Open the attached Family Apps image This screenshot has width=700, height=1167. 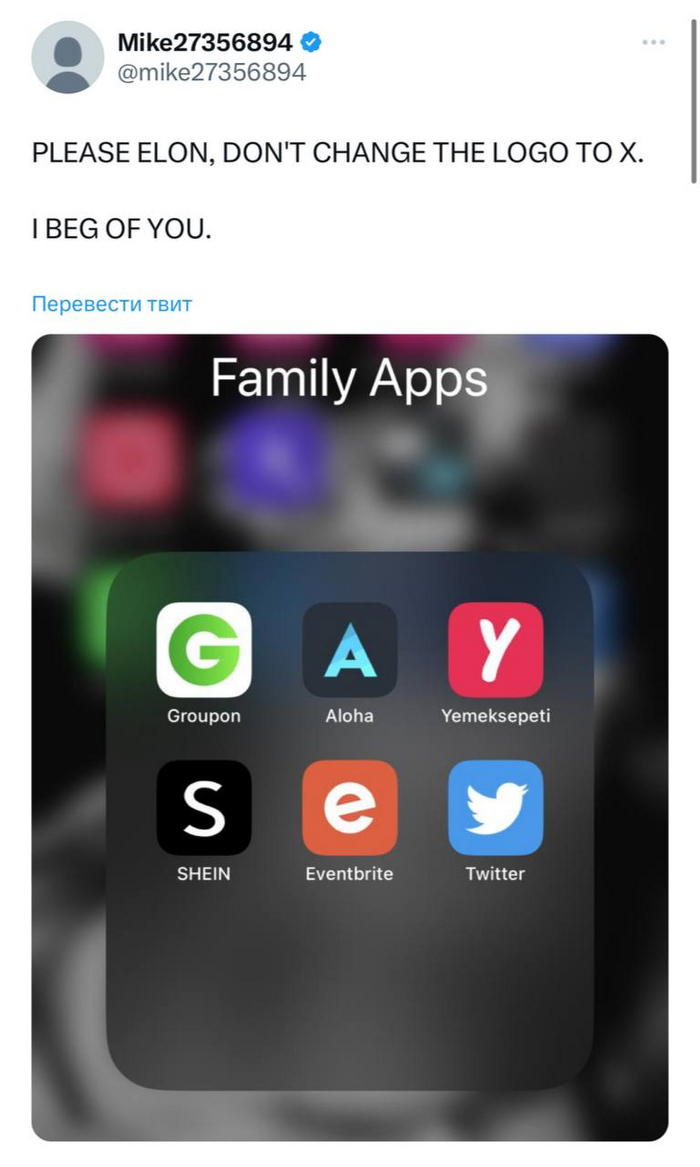(x=350, y=737)
